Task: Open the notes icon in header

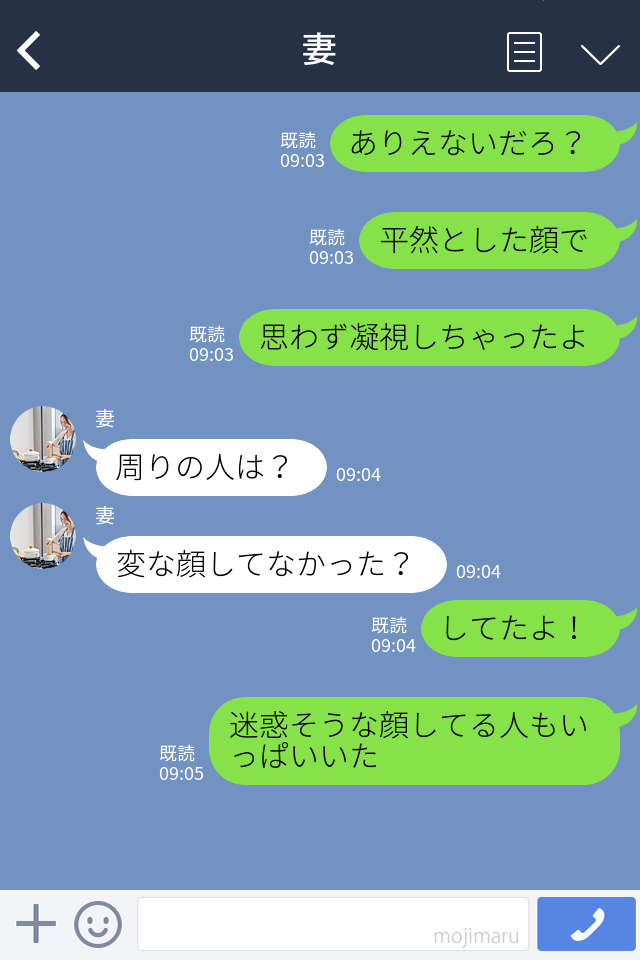Action: (524, 52)
